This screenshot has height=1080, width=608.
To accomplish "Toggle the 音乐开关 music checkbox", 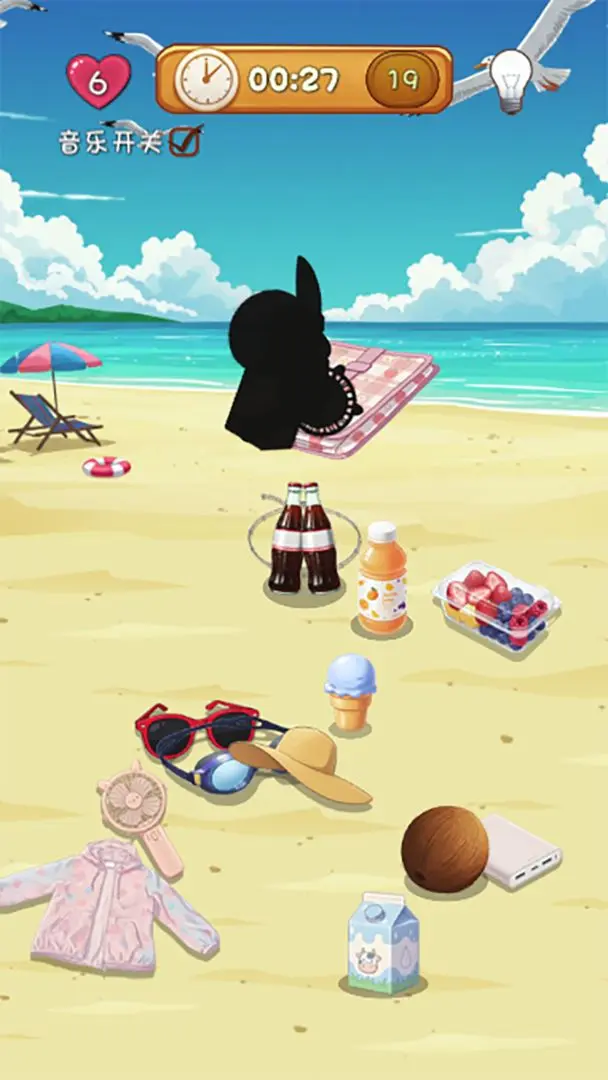I will click(x=184, y=141).
